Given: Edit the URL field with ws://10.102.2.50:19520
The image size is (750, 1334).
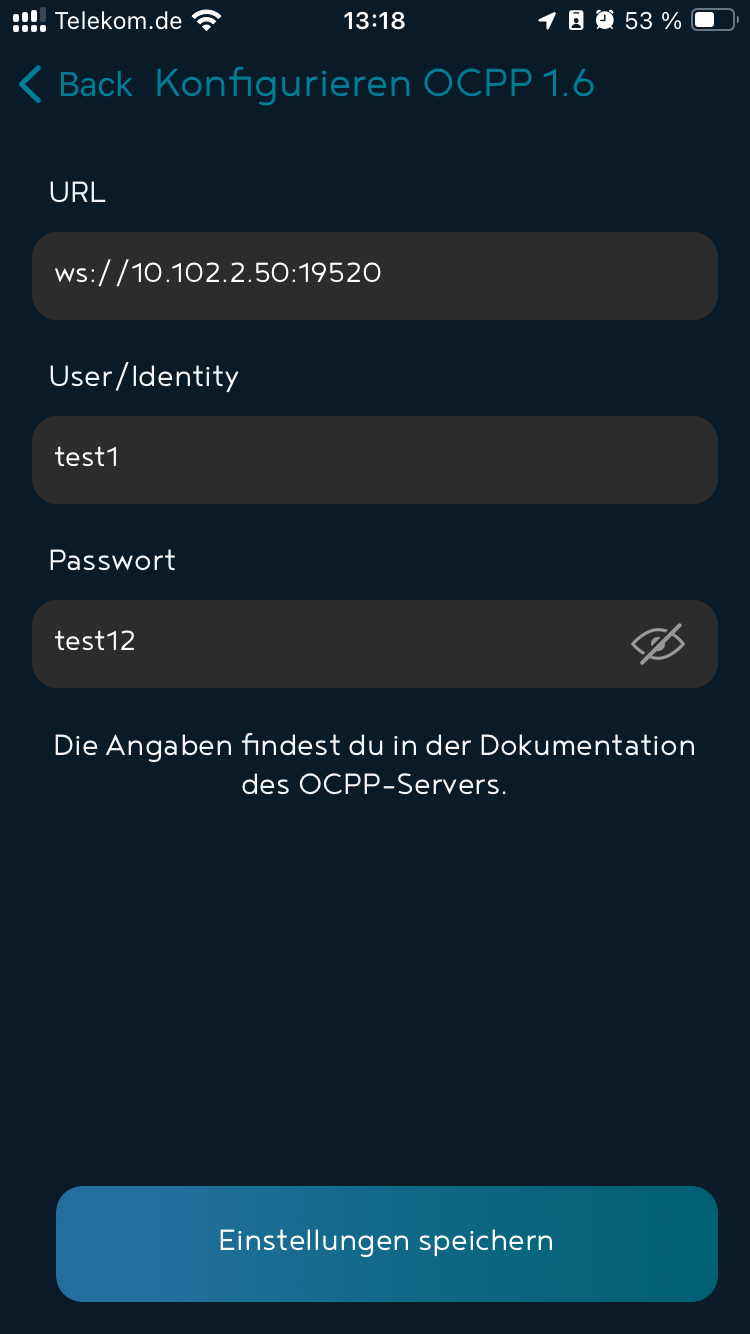Looking at the screenshot, I should tap(375, 276).
